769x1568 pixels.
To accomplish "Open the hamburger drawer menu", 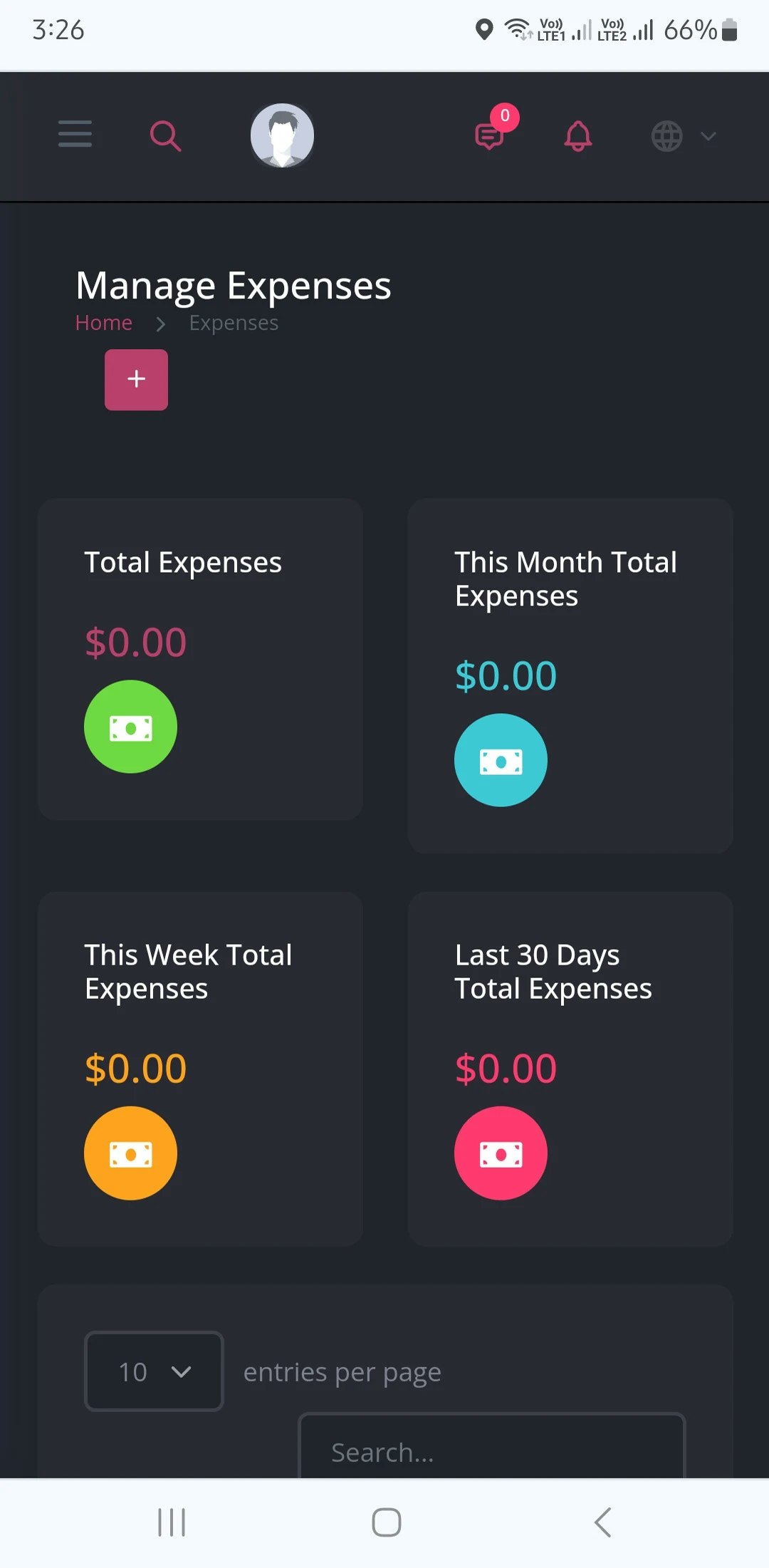I will [75, 134].
